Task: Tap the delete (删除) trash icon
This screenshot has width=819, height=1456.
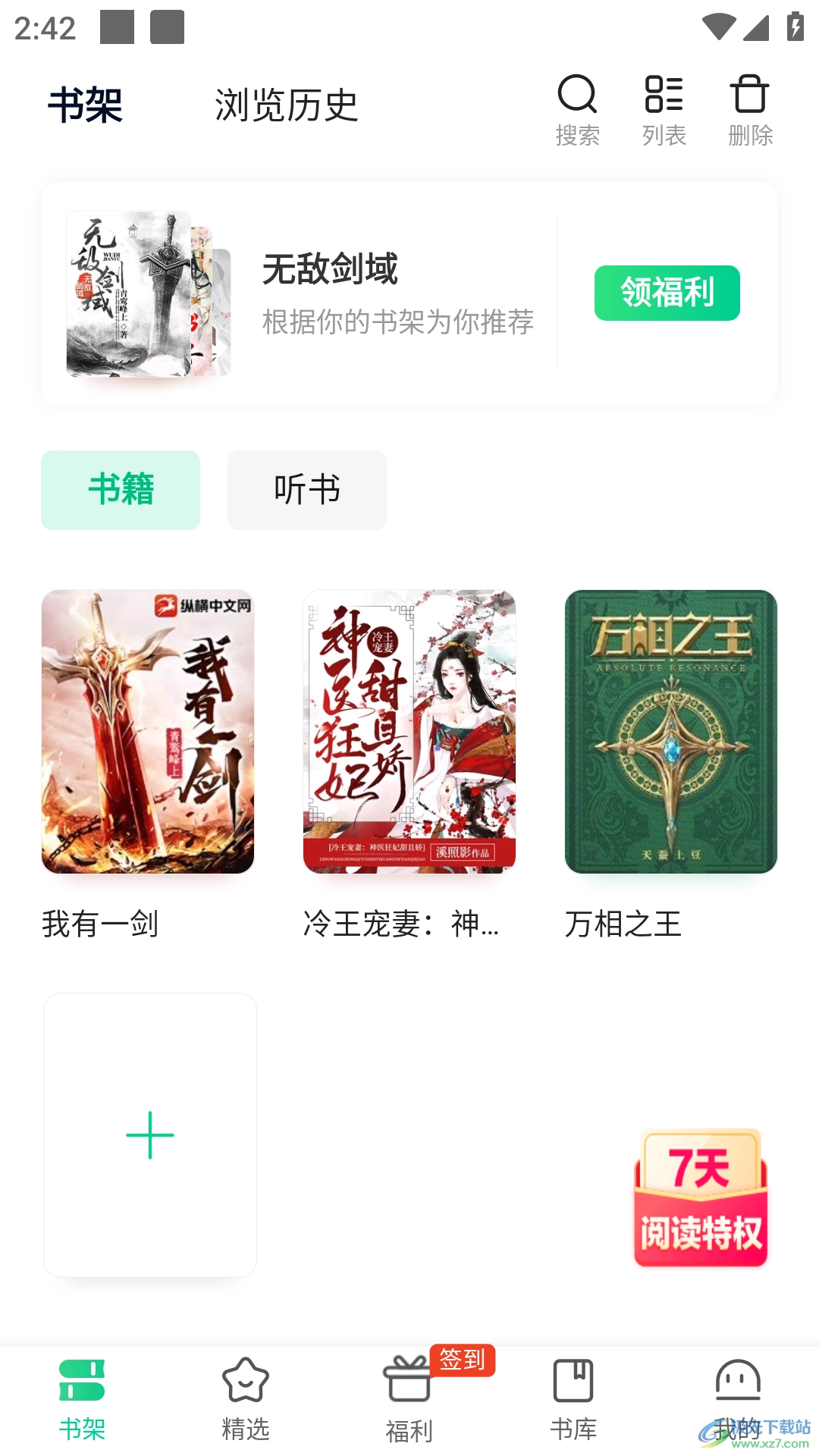Action: pos(750,110)
